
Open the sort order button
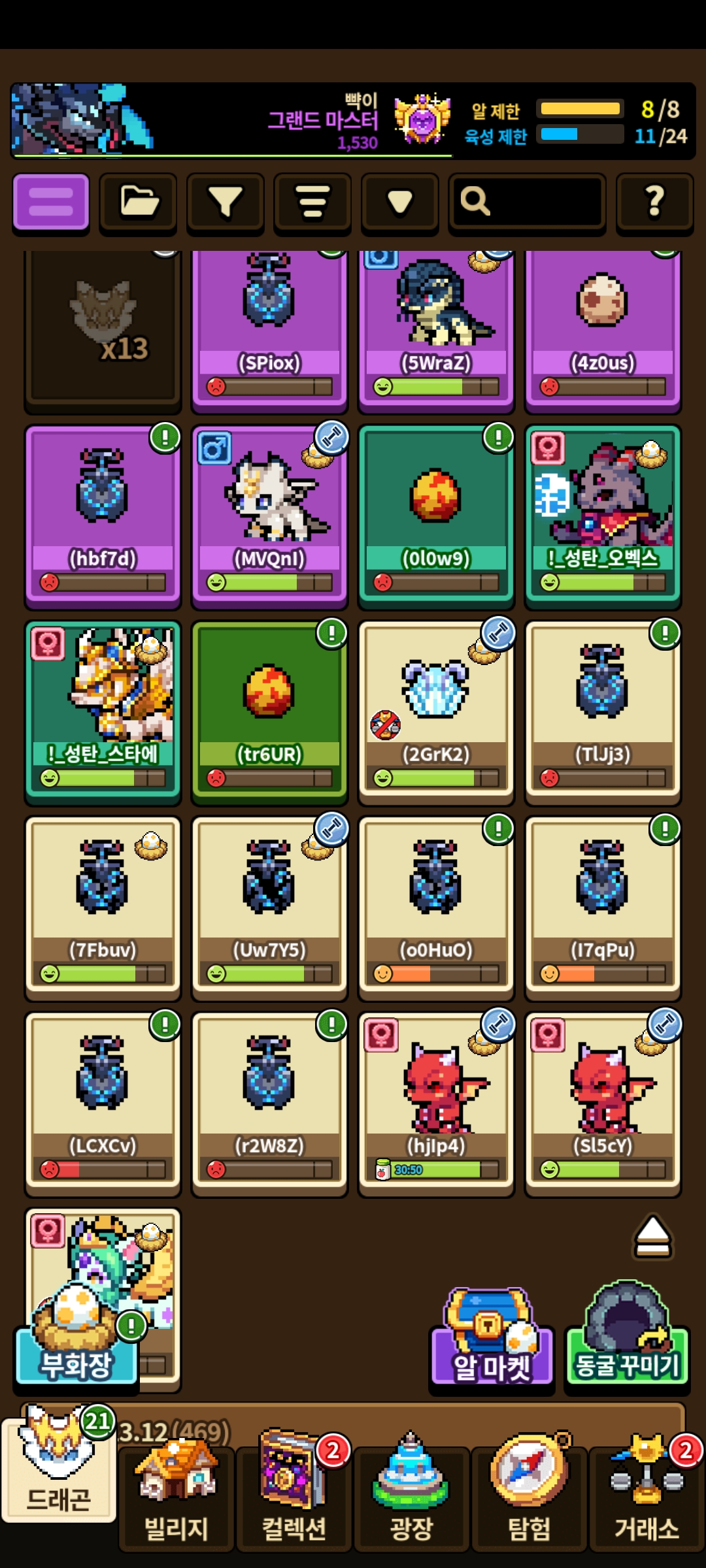[x=312, y=203]
